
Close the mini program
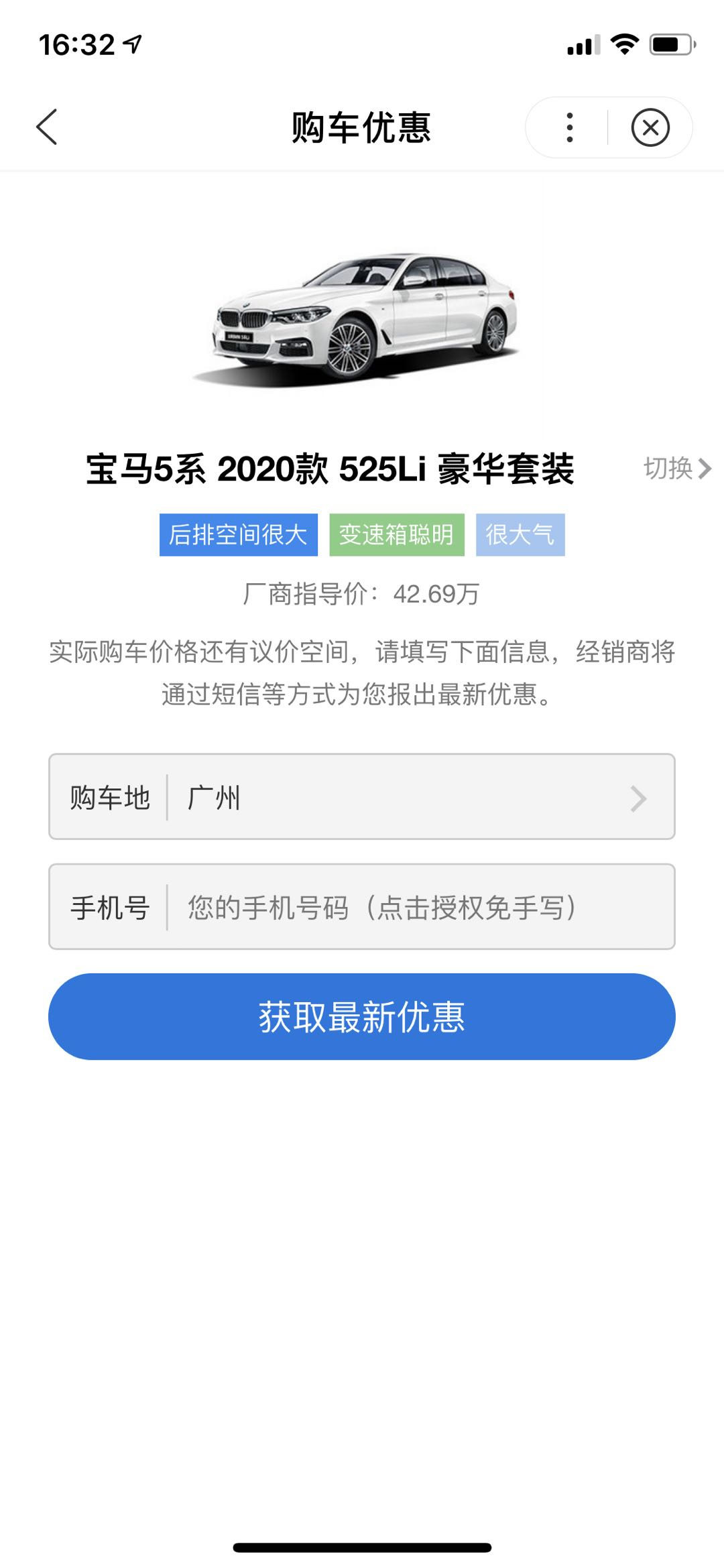pos(650,127)
